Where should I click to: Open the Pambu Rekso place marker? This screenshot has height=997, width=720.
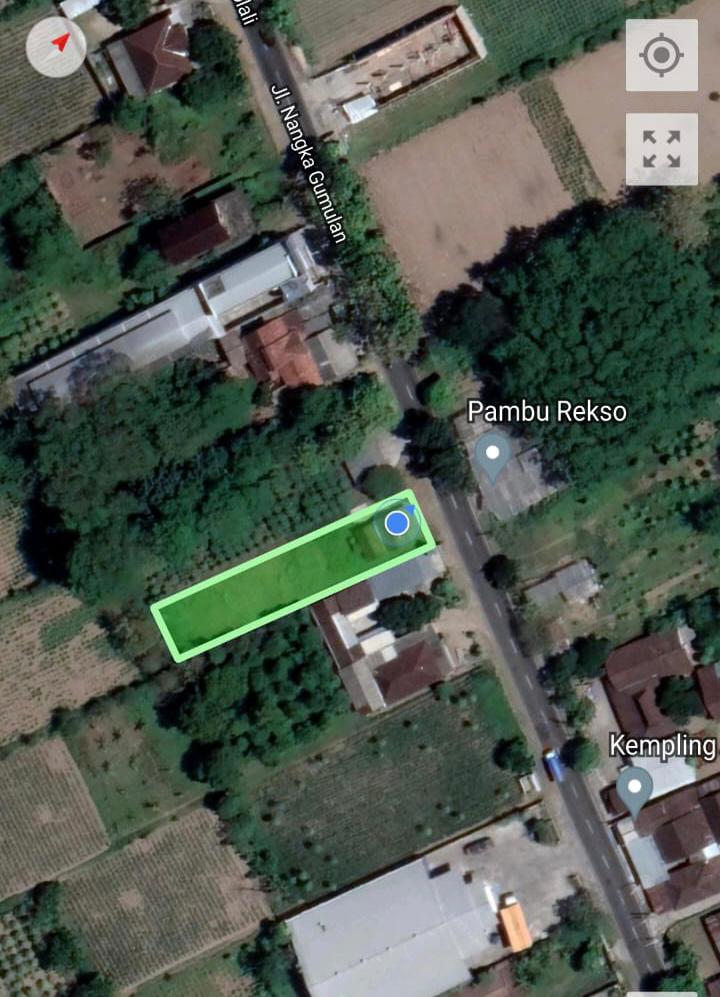coord(492,455)
